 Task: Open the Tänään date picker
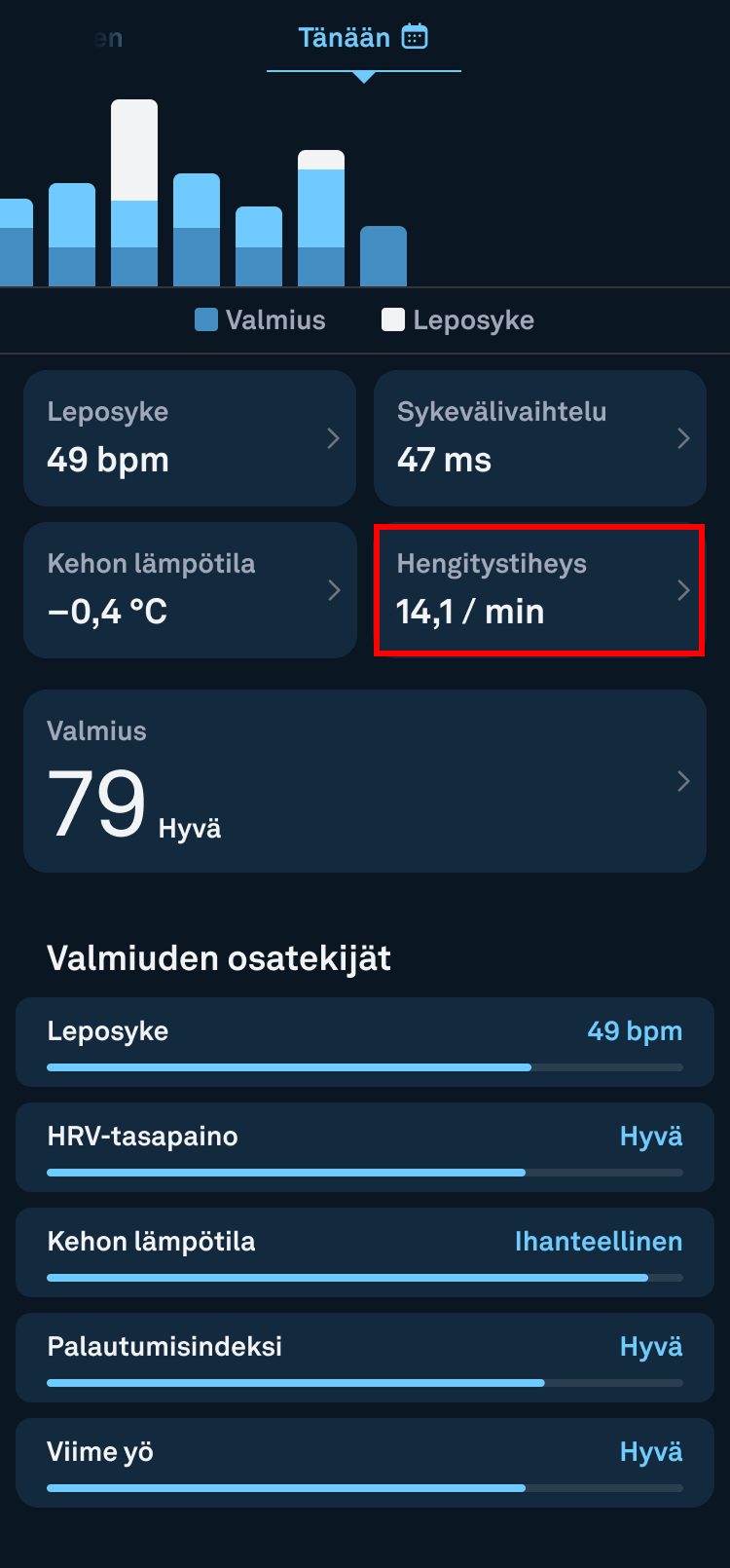[363, 38]
